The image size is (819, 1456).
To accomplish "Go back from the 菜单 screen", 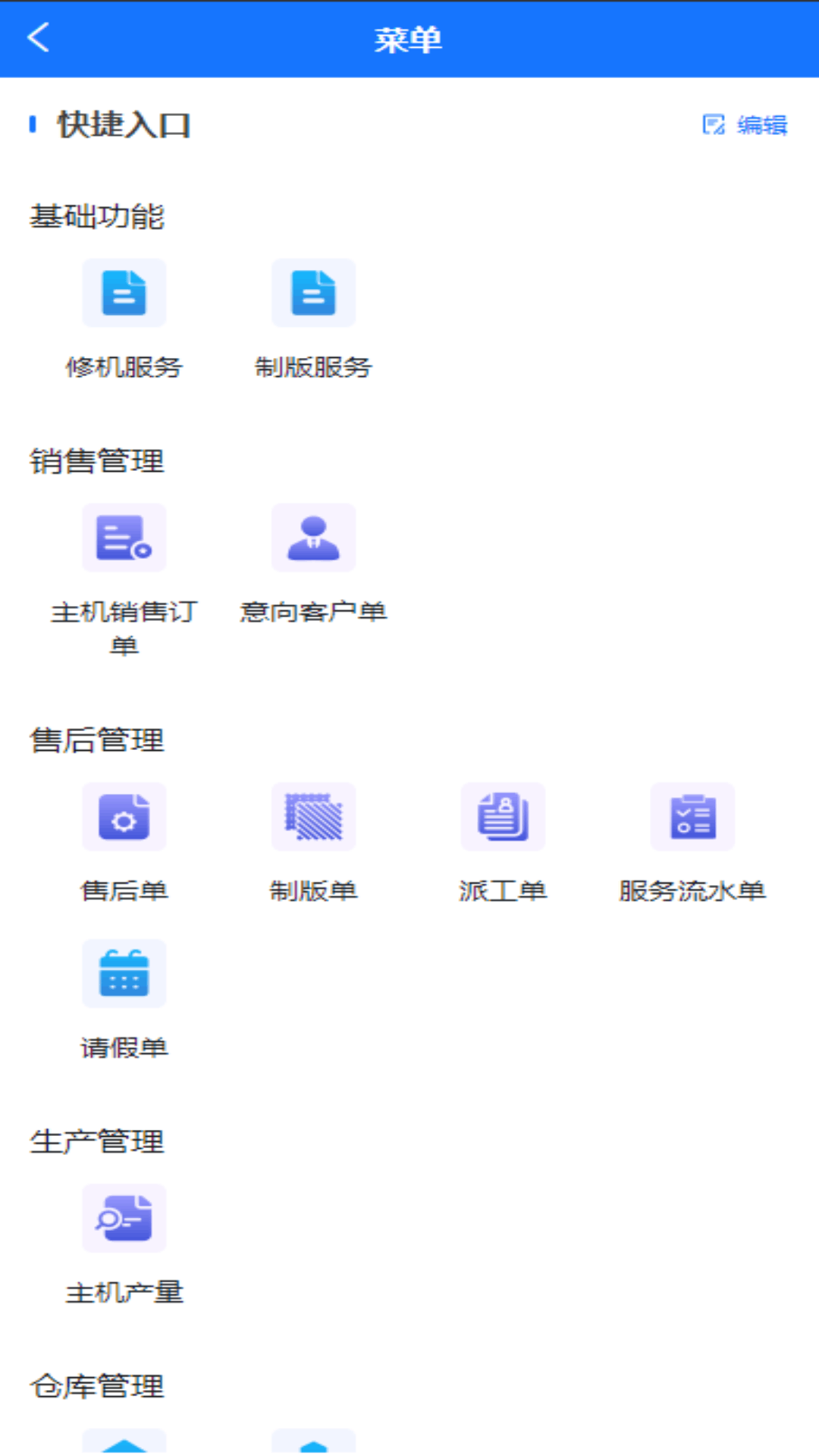I will 38,38.
